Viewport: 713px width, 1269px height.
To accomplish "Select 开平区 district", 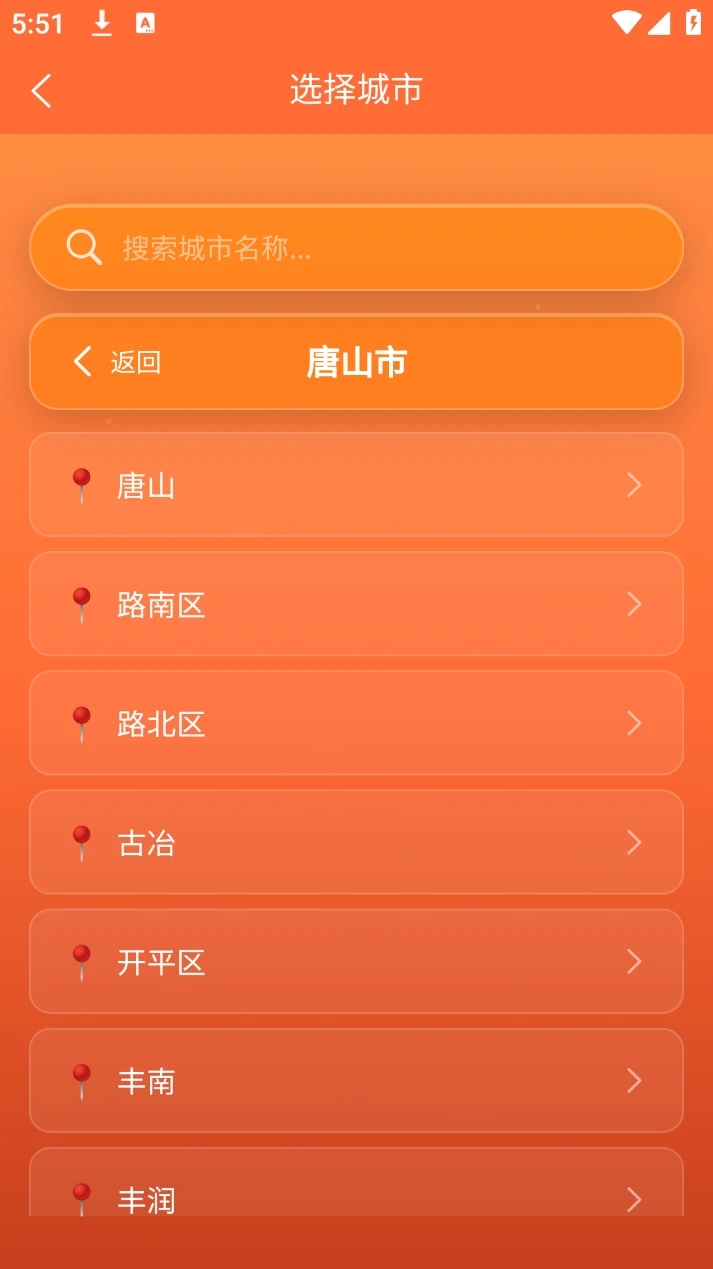I will click(x=356, y=962).
